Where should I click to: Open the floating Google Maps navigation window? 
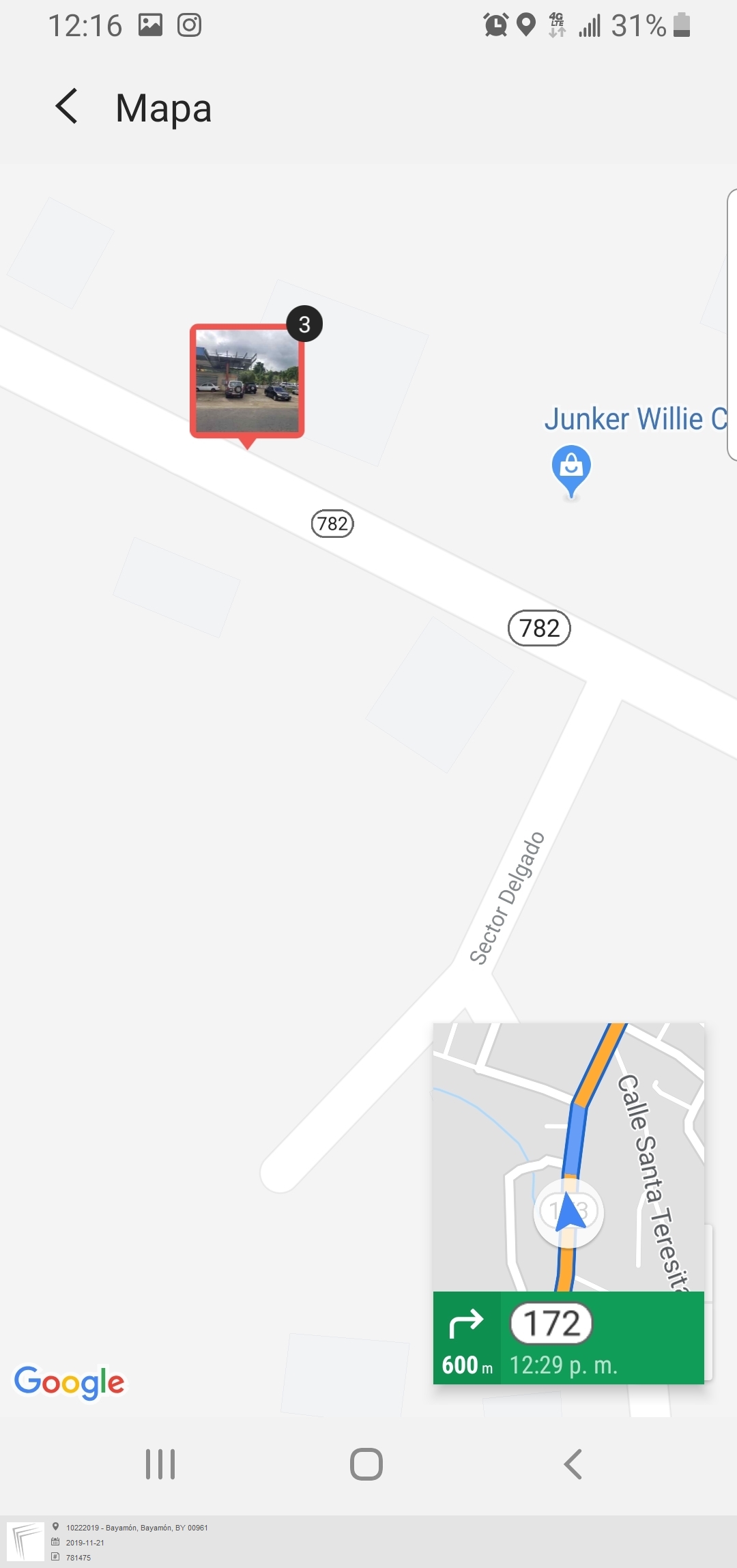pyautogui.click(x=568, y=1203)
